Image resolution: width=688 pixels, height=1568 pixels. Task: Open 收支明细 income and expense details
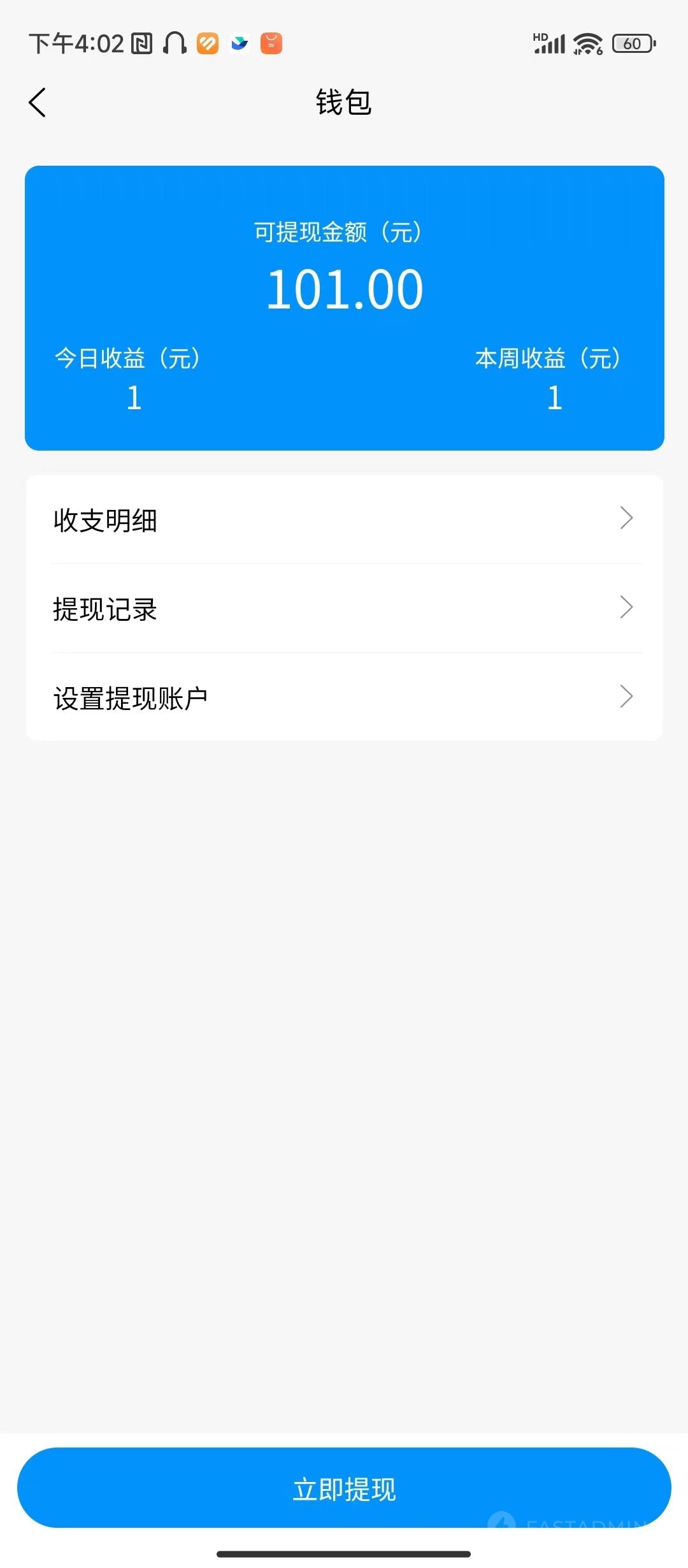pos(344,519)
